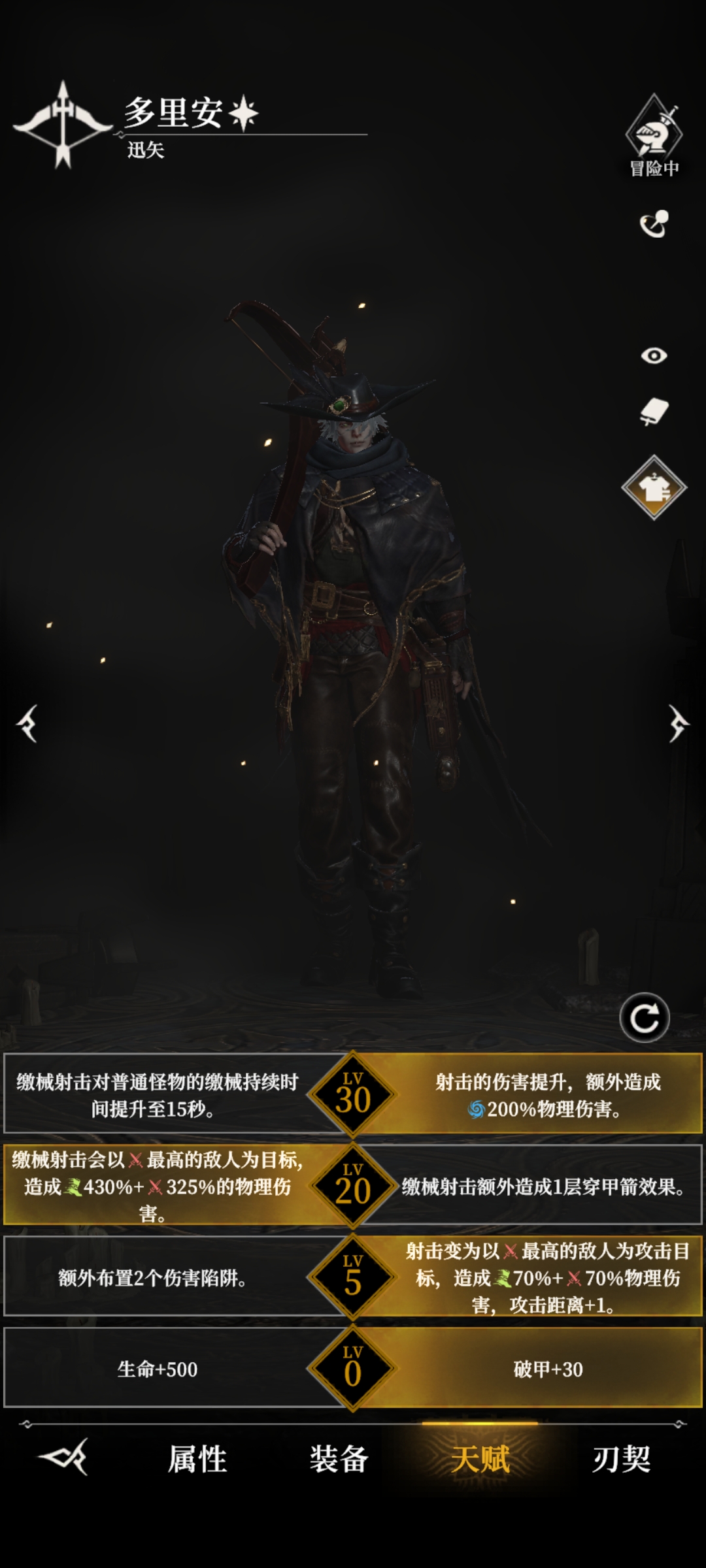706x1568 pixels.
Task: Select LV0 talent 生命+500
Action: [157, 1369]
